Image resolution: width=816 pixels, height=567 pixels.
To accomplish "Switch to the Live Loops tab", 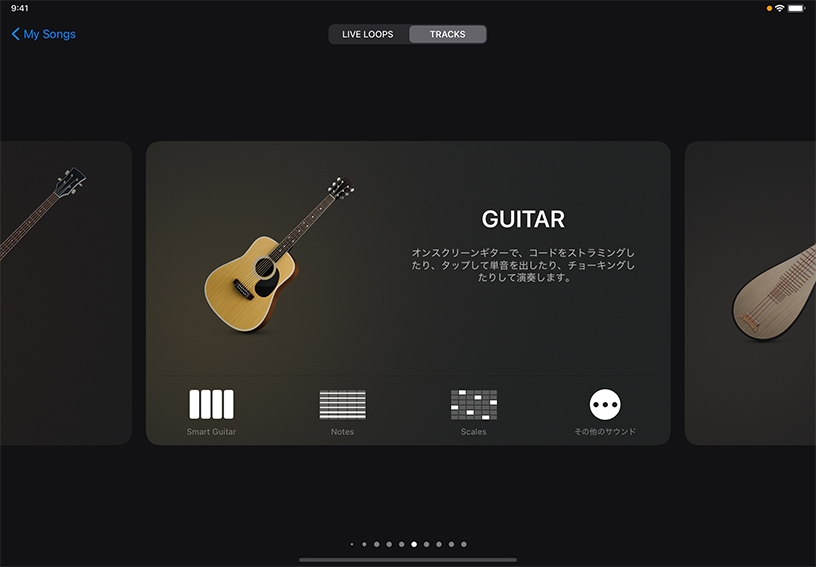I will click(368, 34).
